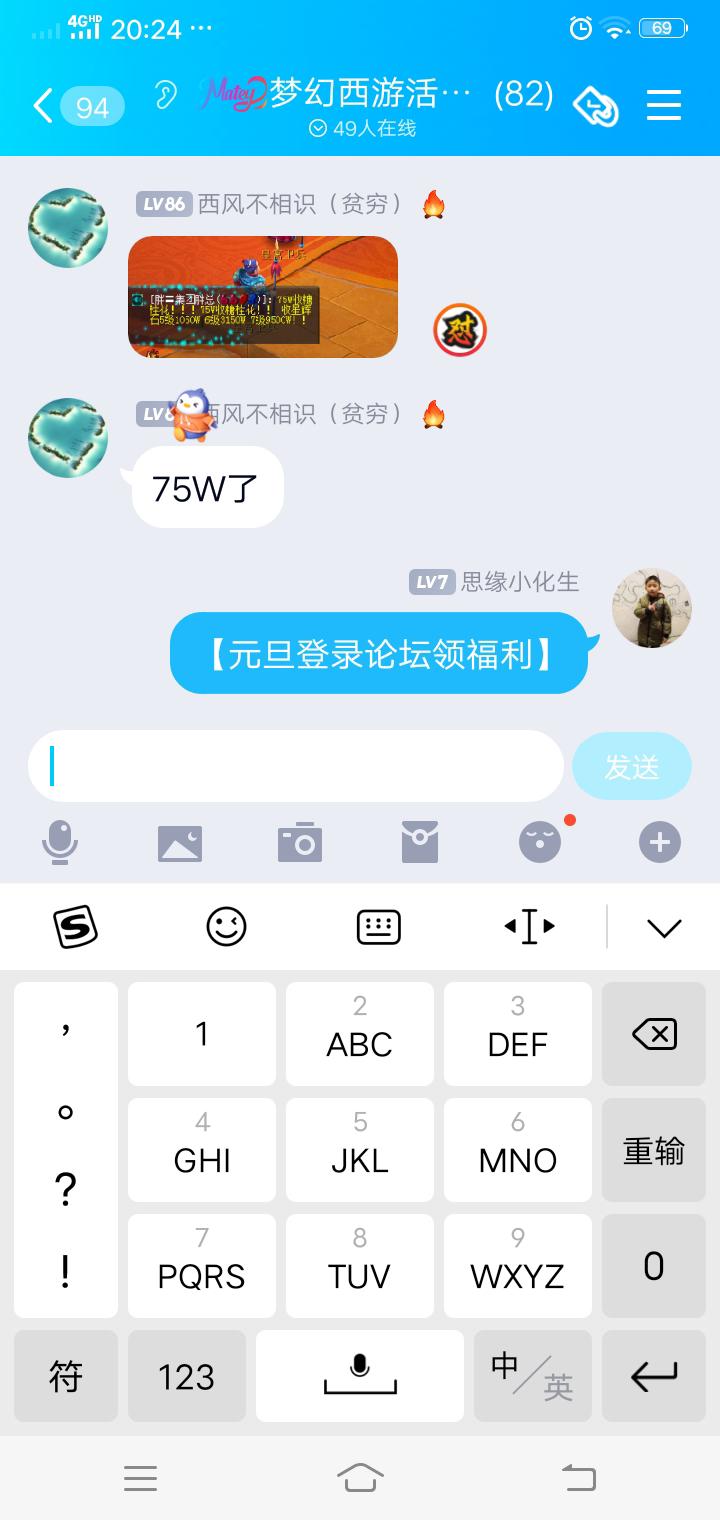Screen dimensions: 720x1520
Task: Tap the 【元旦登录论坛领福利】 message bubble
Action: 379,654
